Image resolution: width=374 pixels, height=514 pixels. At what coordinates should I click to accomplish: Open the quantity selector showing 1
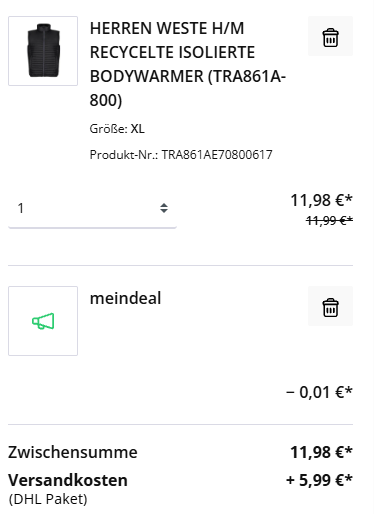point(92,208)
